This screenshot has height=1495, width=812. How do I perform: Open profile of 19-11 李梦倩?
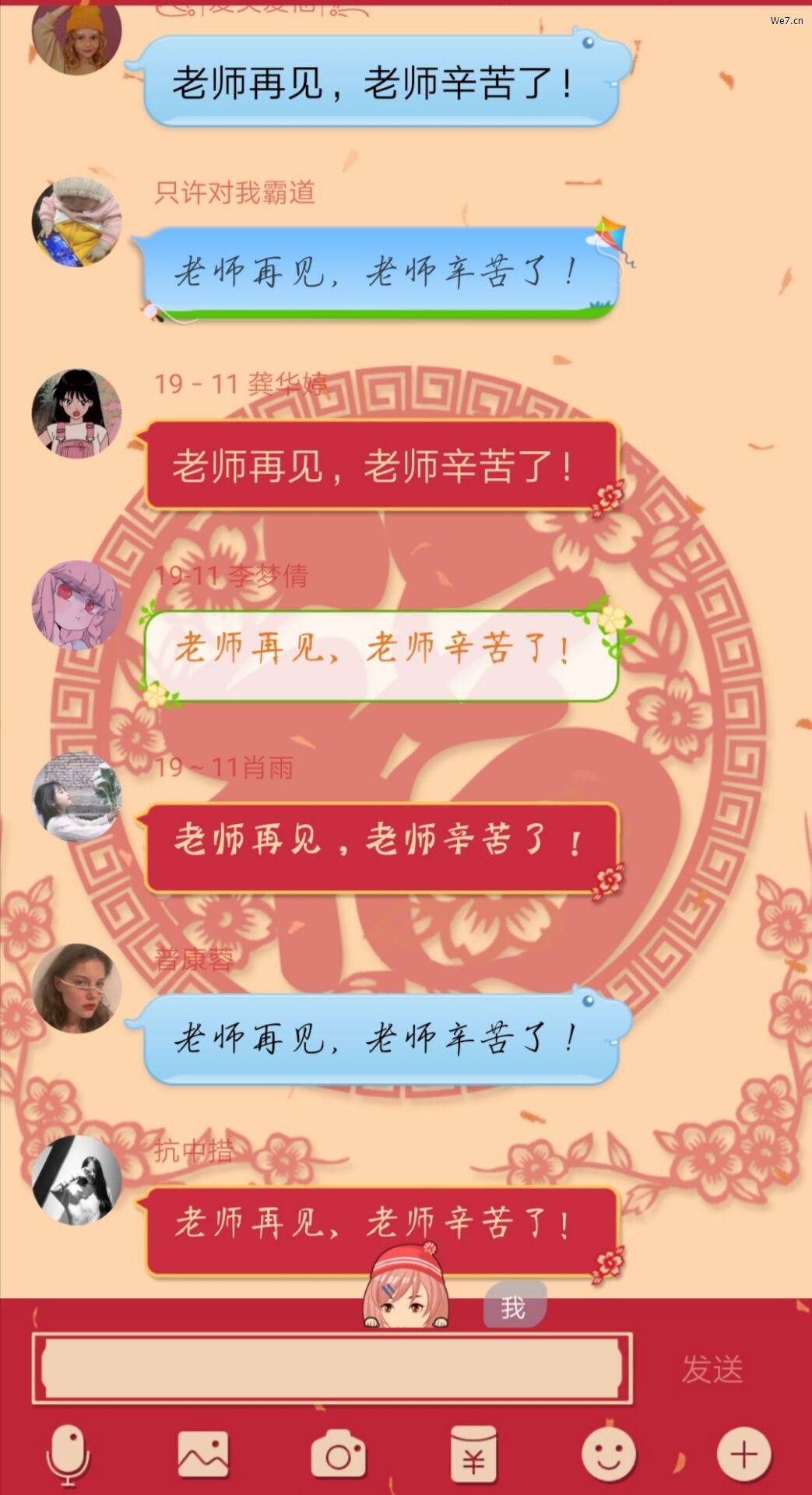tap(76, 605)
